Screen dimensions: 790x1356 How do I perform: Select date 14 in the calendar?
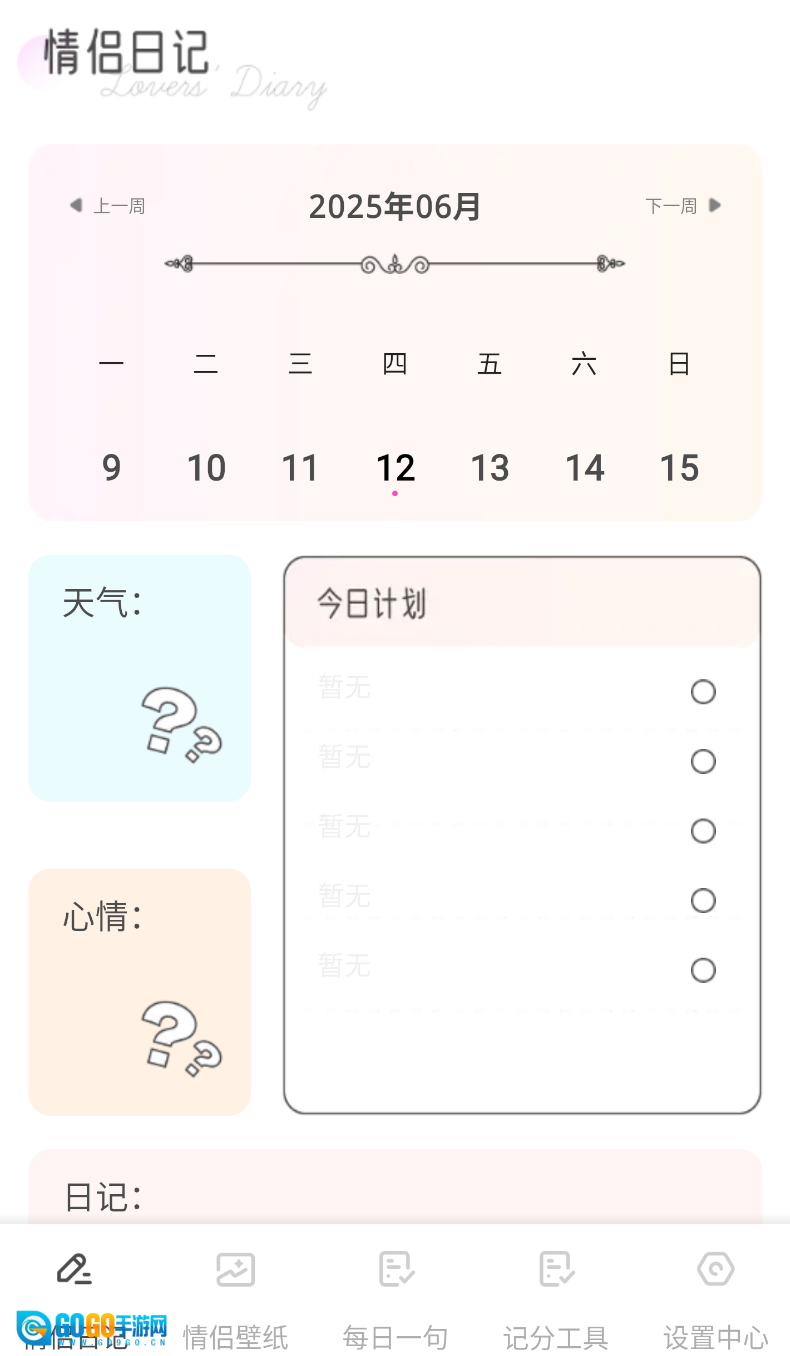tap(585, 468)
